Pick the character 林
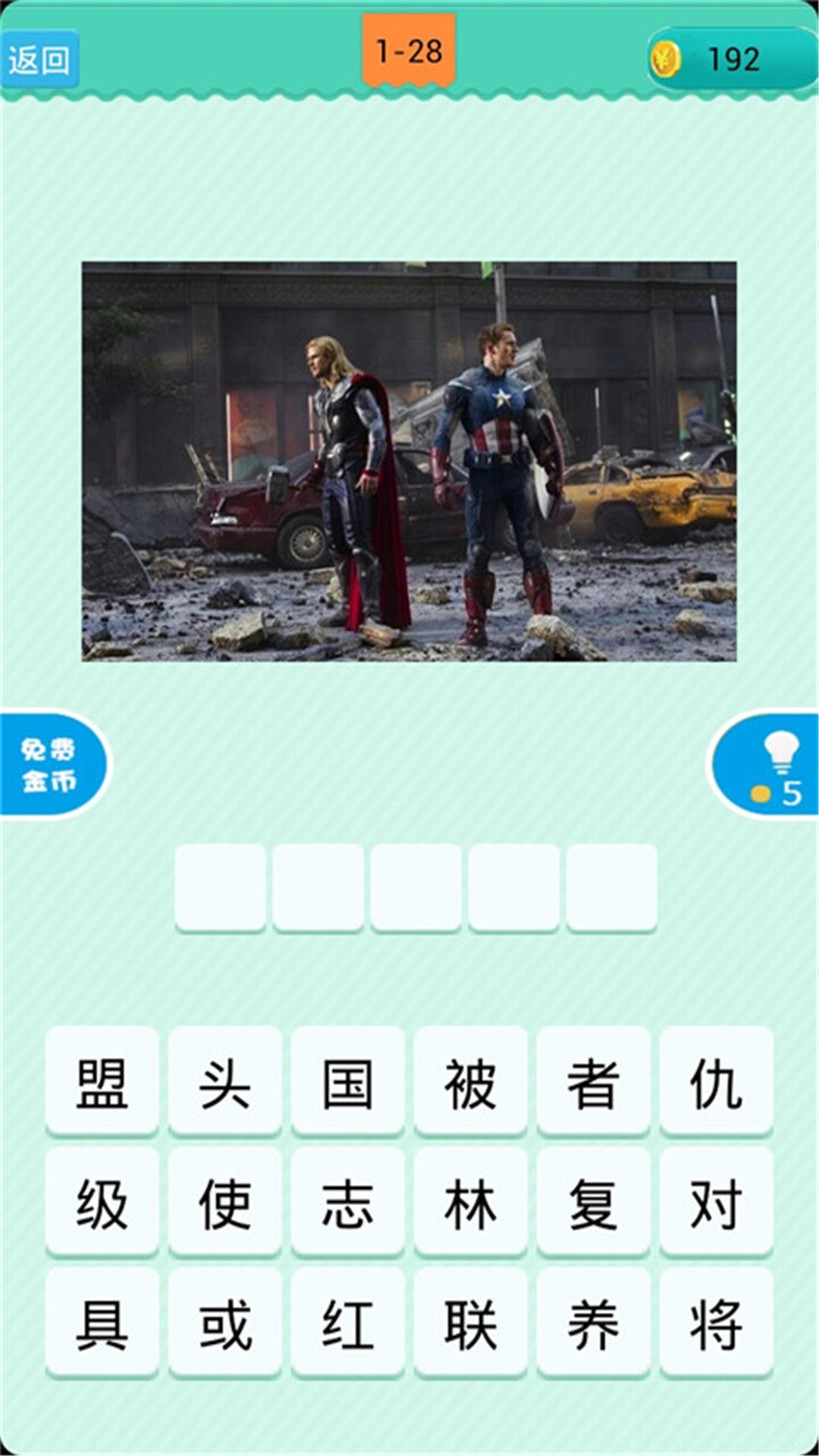 [470, 1203]
